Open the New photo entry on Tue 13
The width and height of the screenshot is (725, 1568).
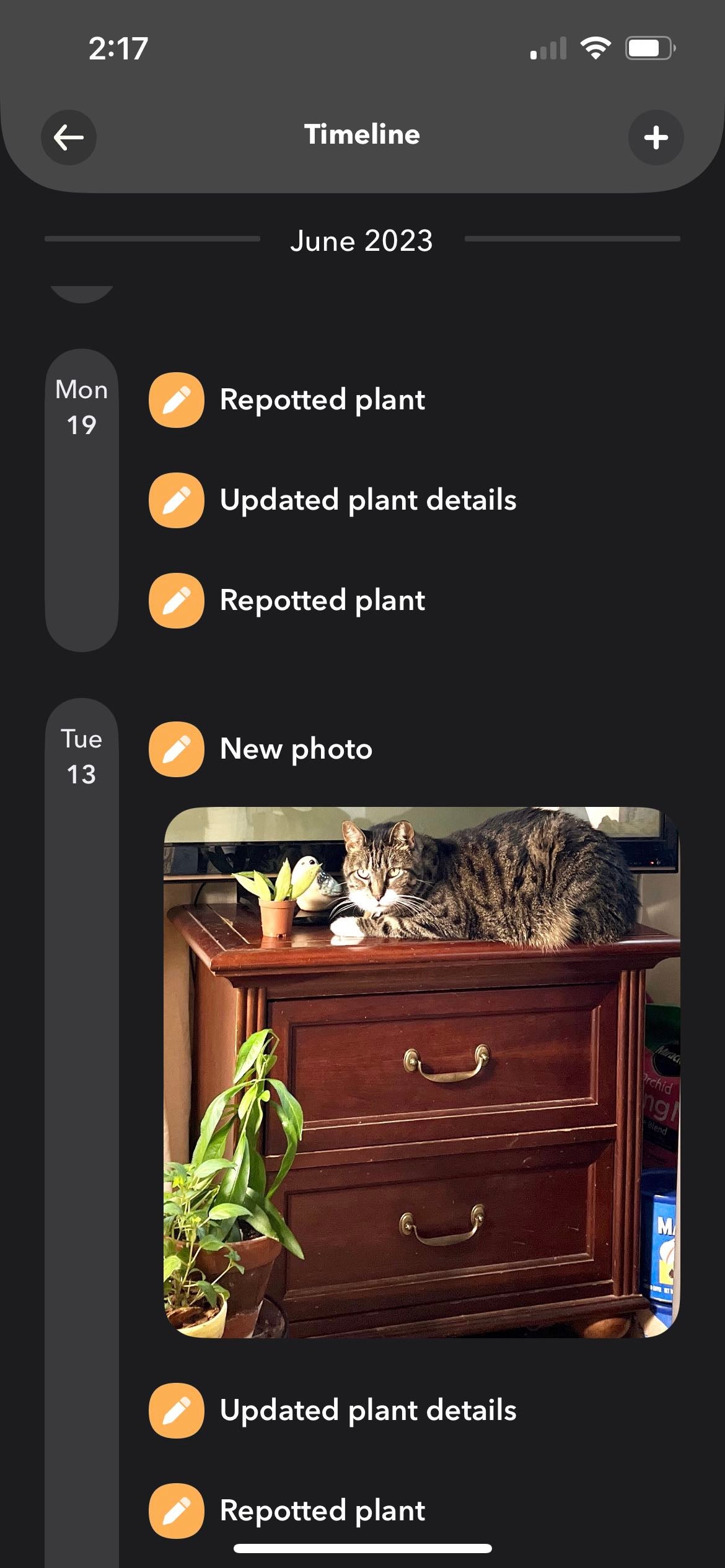pos(296,749)
